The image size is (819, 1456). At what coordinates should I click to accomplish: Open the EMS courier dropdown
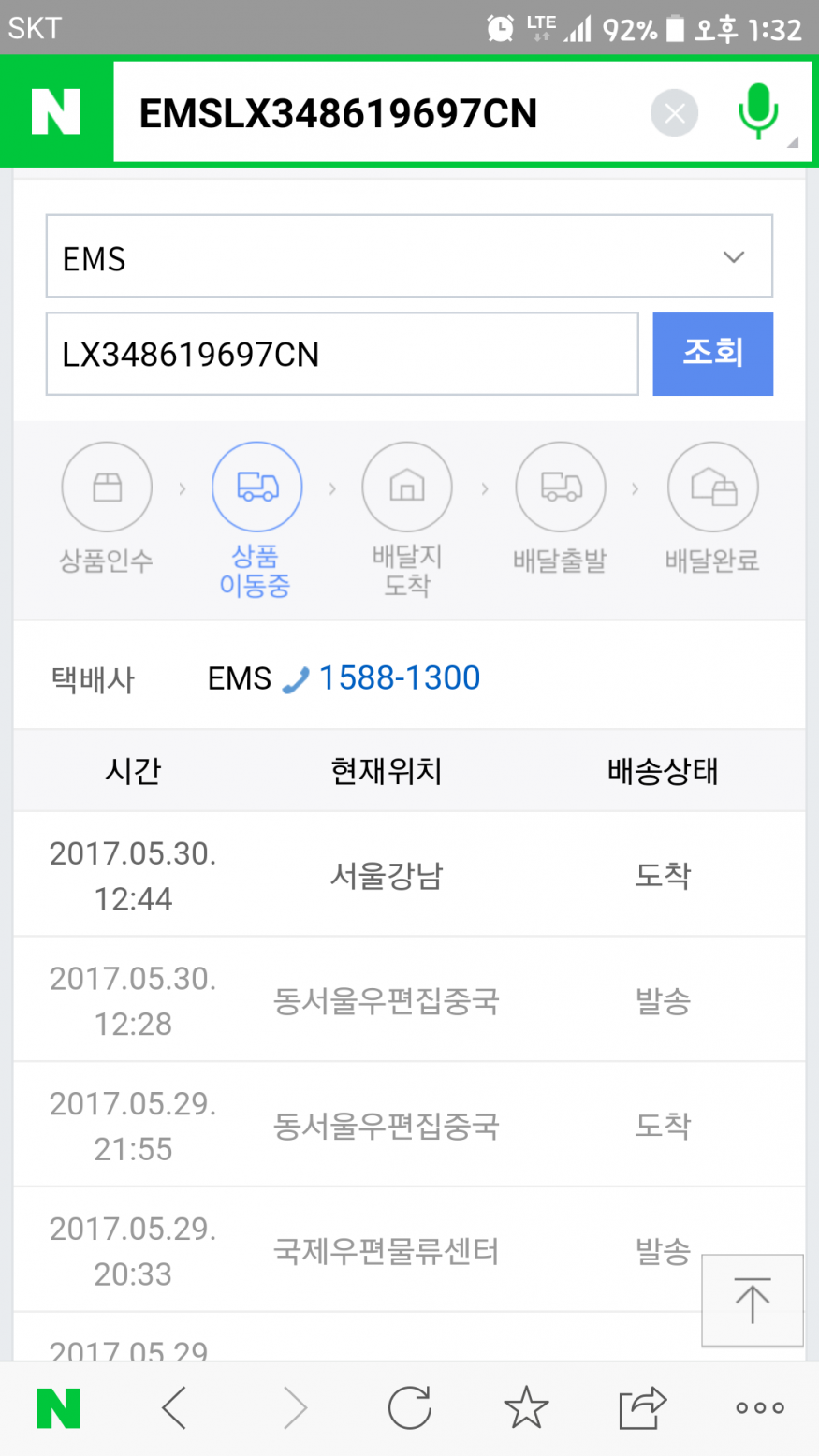pyautogui.click(x=409, y=256)
